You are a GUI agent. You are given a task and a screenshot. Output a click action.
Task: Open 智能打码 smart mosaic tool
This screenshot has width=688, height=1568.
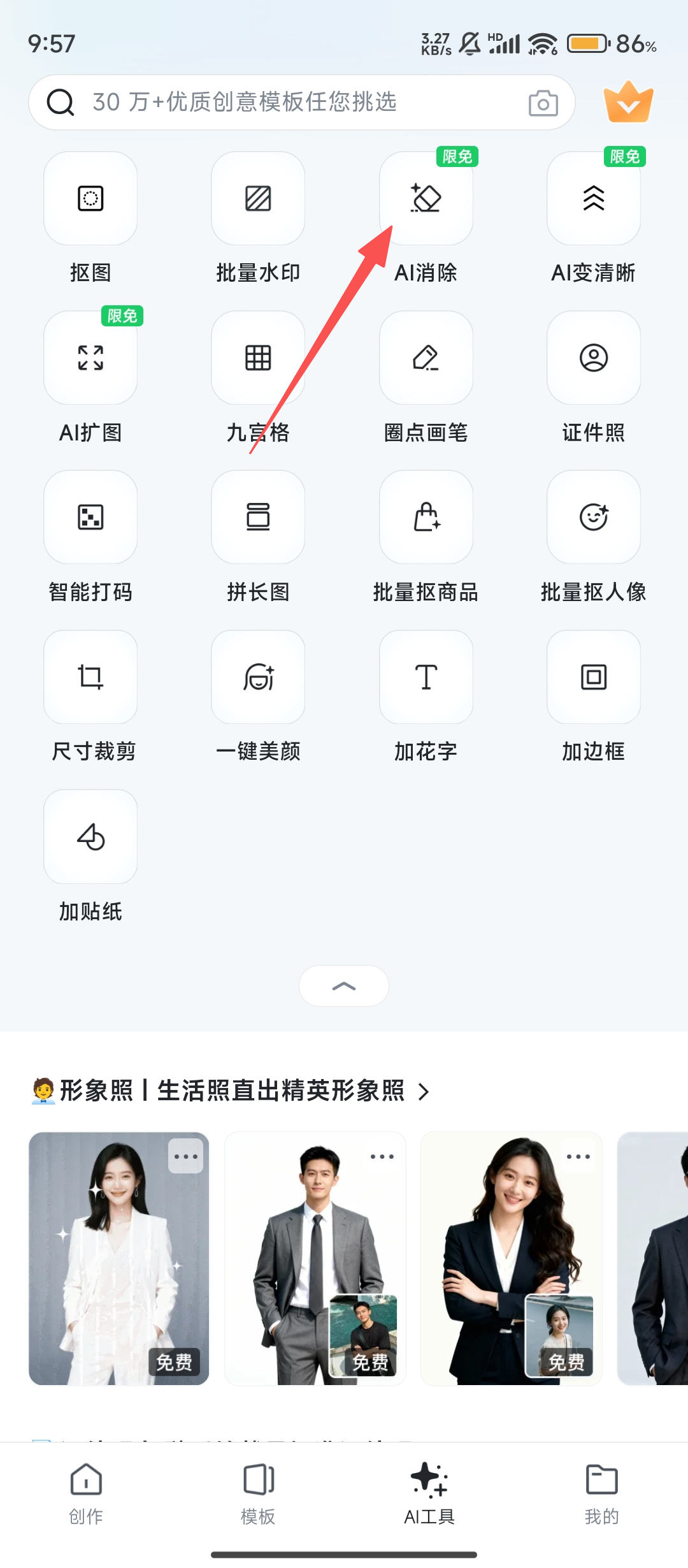point(90,518)
